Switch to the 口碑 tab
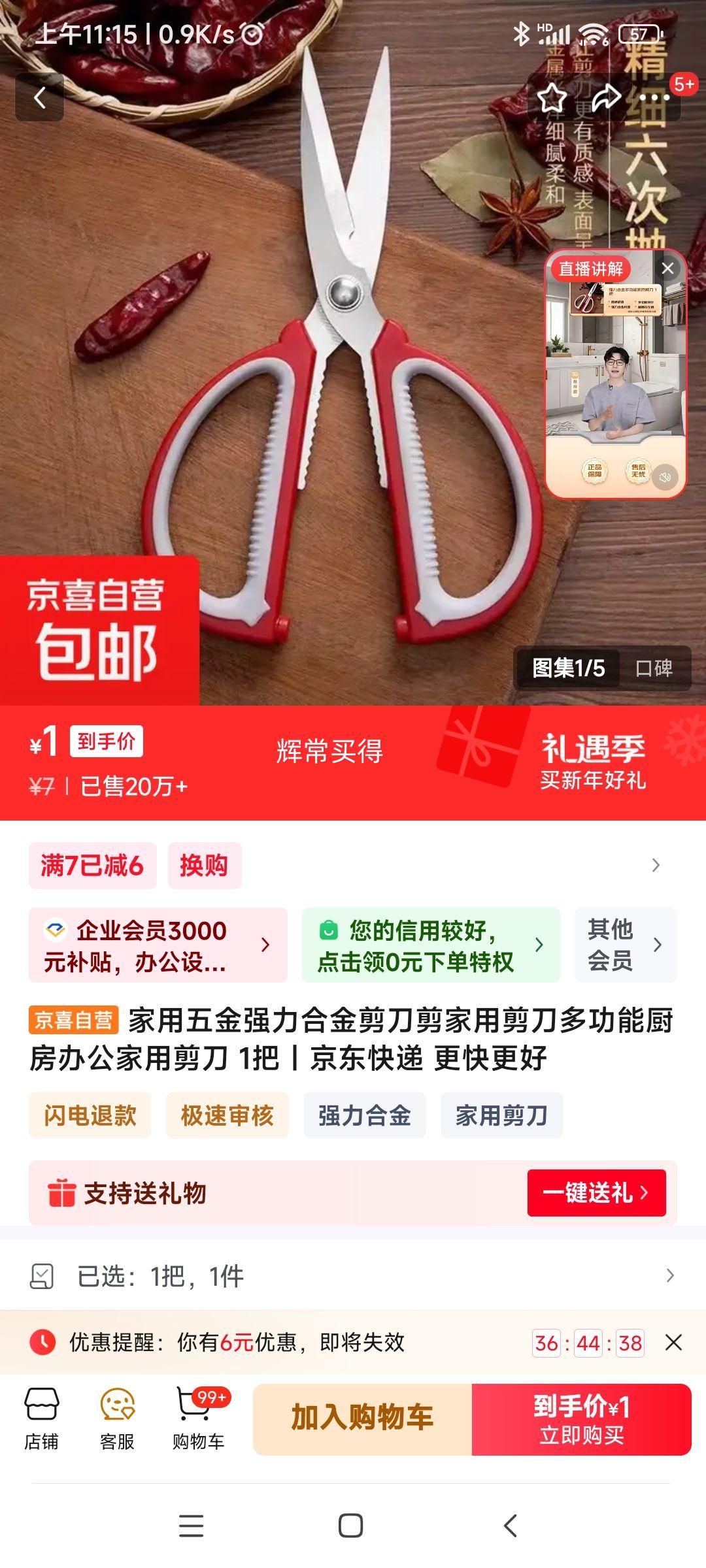The image size is (706, 1568). 654,666
